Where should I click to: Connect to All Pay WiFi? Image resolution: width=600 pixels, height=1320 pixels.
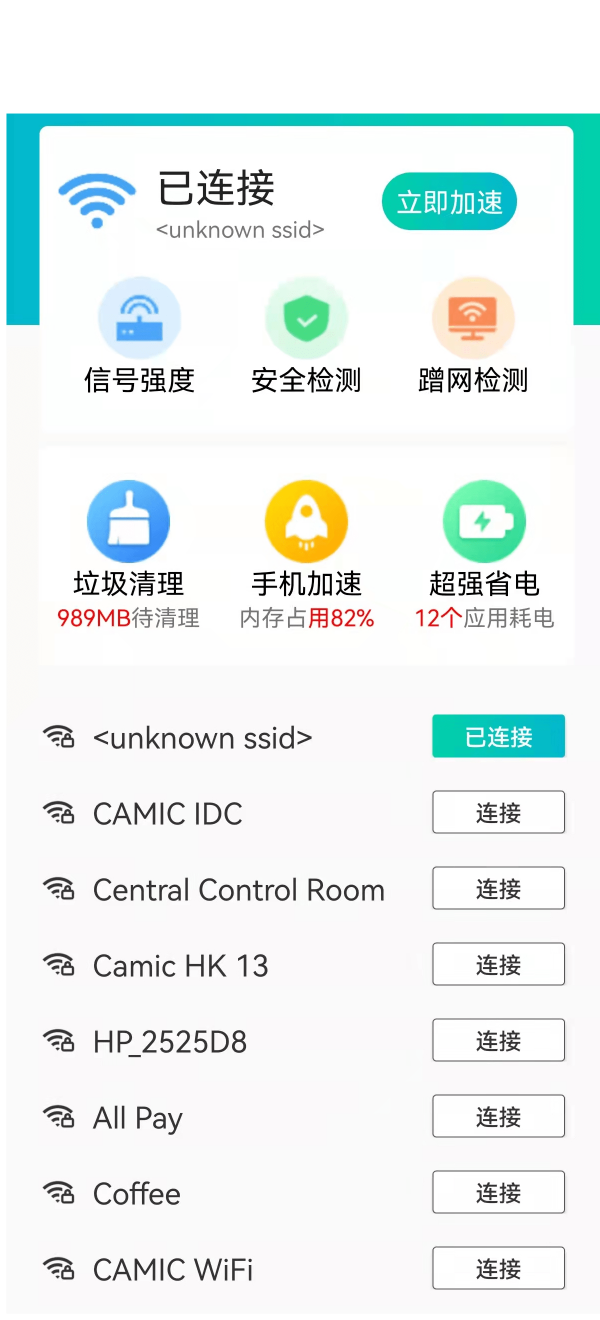point(498,1117)
